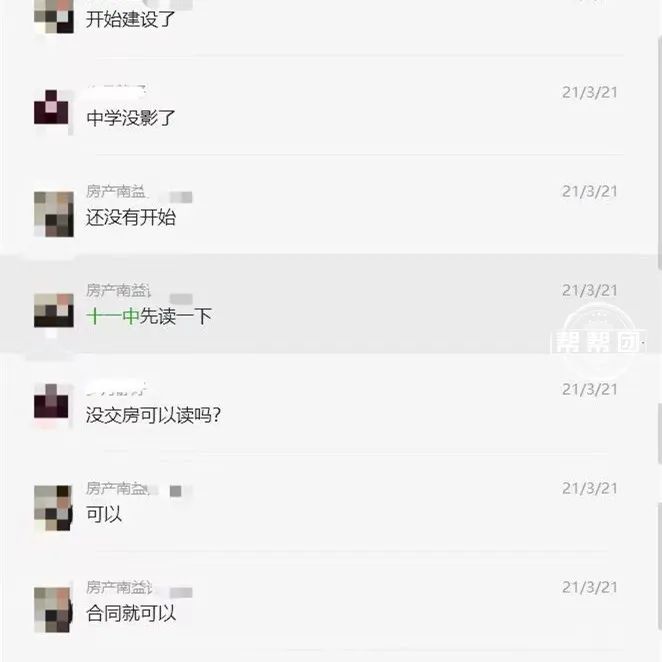Open the message "中学没影了"
662x662 pixels.
[132, 118]
